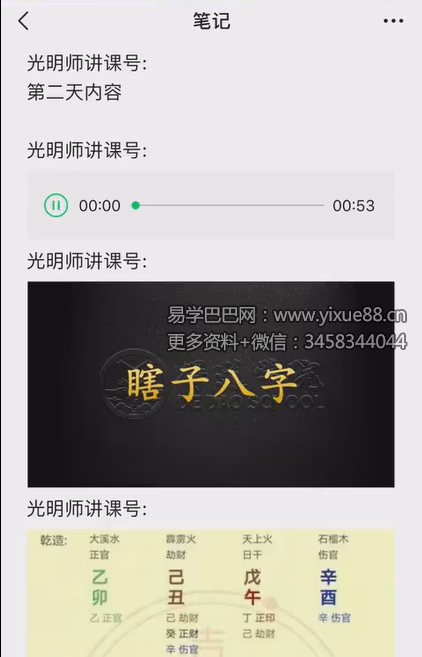Screen dimensions: 422x657
Task: Open the 乾造 bazi chart image
Action: pos(211,593)
